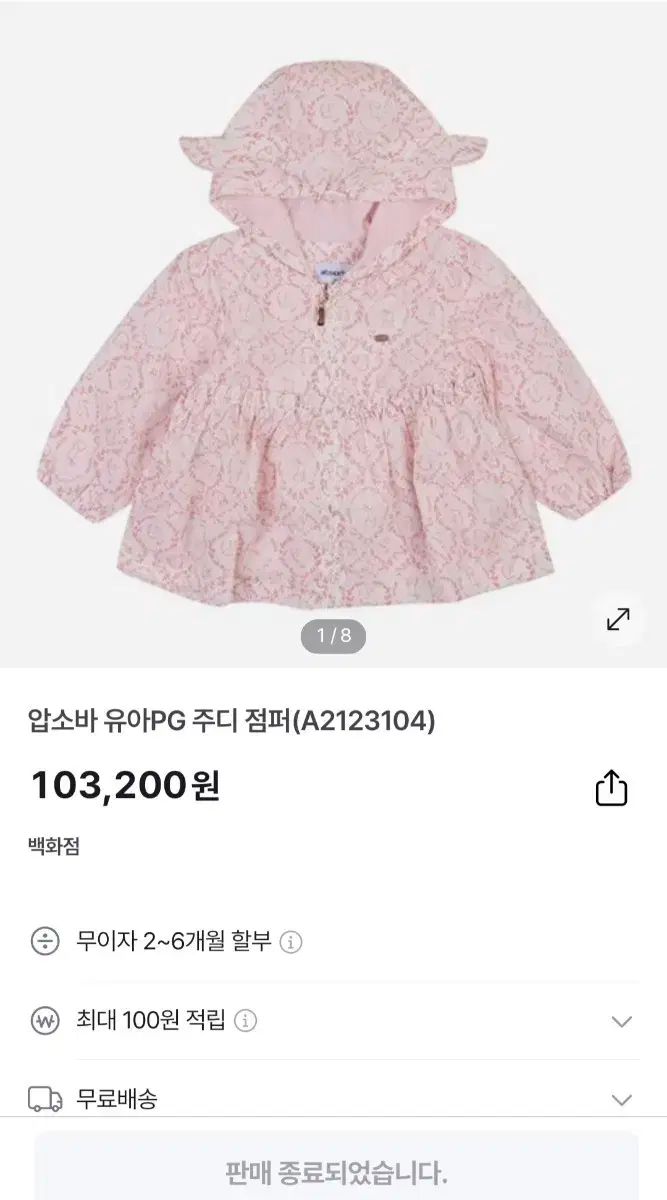Screen dimensions: 667x1200
Task: Open info on 무이자 2~6개월 할부
Action: coord(291,942)
